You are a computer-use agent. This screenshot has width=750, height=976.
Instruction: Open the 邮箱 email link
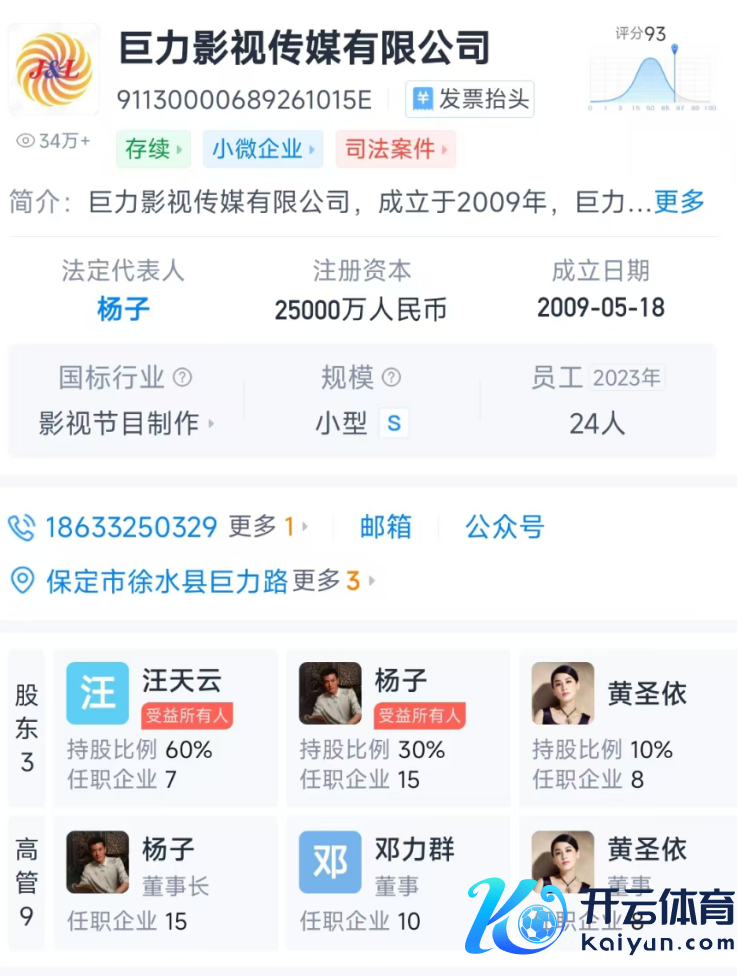coord(385,527)
